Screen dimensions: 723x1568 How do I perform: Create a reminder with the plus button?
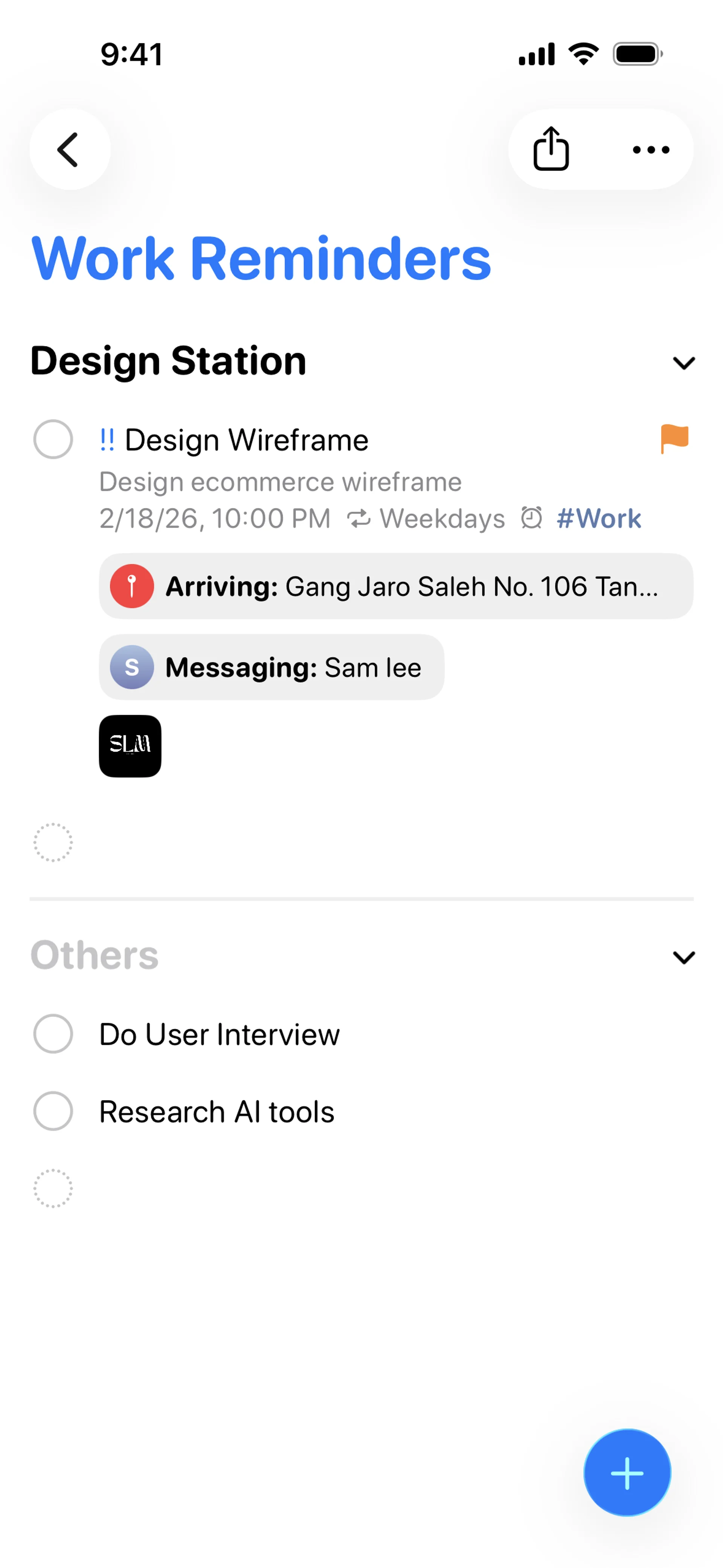627,1473
